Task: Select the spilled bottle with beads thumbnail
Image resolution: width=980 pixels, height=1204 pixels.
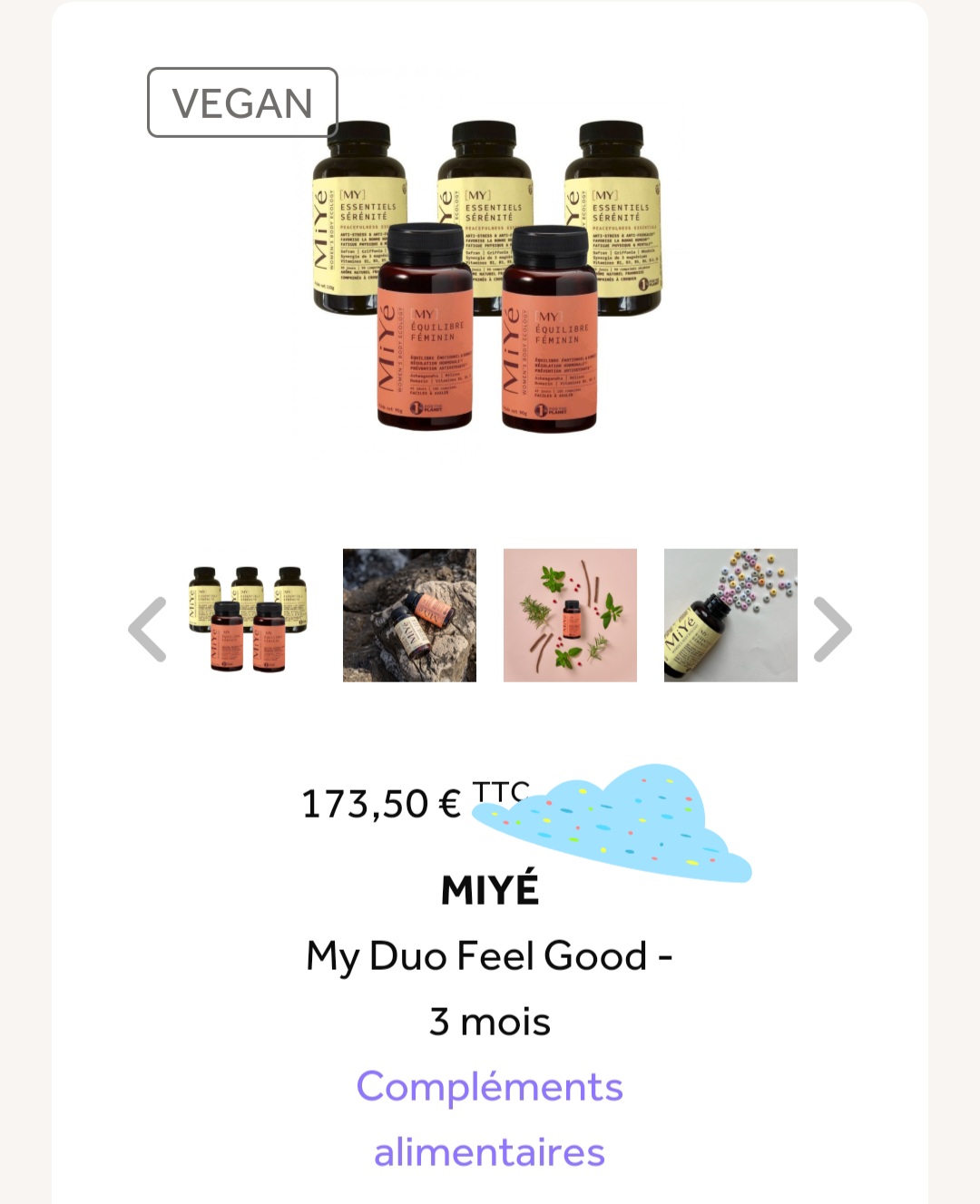Action: [x=730, y=615]
